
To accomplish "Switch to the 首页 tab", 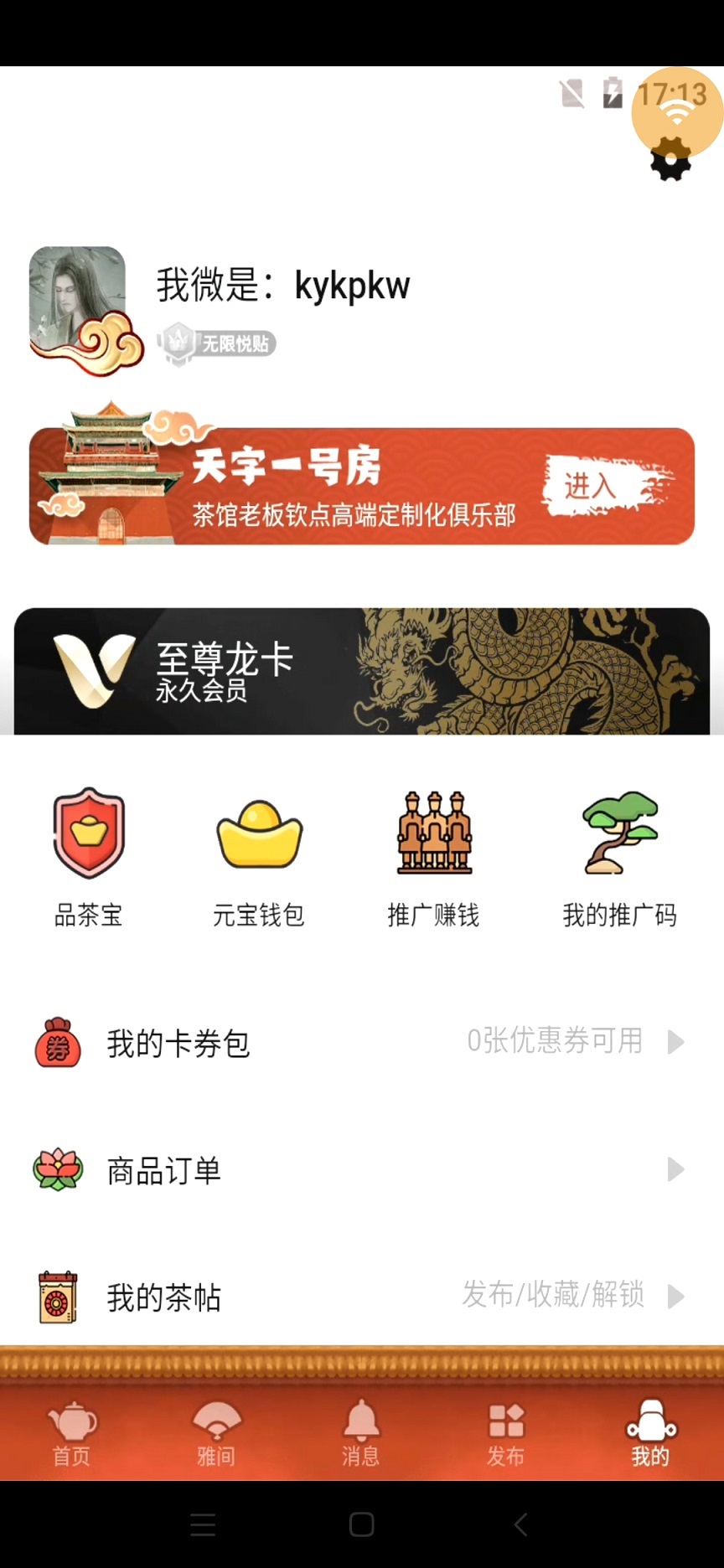I will coord(72,1432).
